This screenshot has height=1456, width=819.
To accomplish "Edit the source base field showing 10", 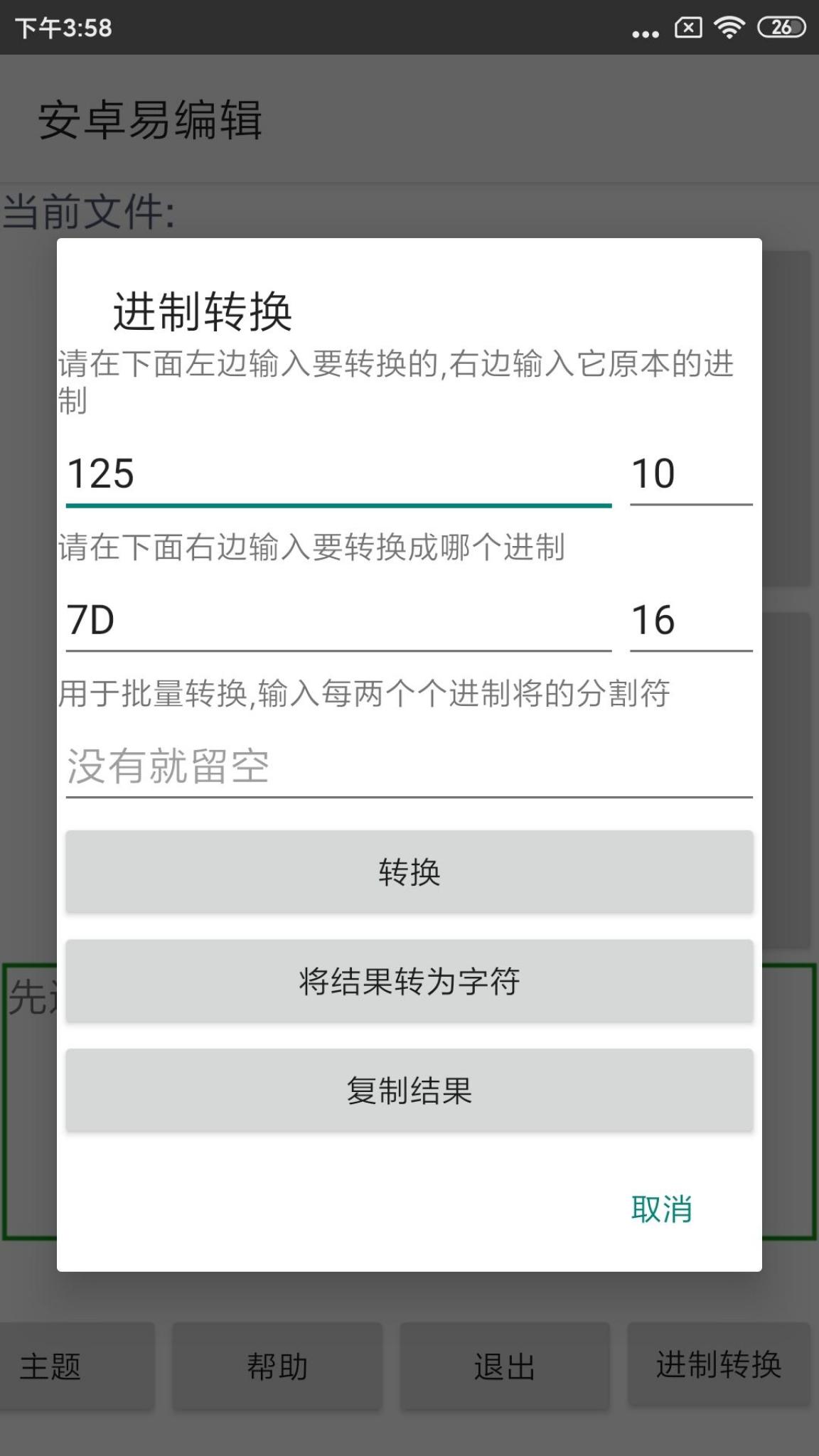I will point(690,474).
